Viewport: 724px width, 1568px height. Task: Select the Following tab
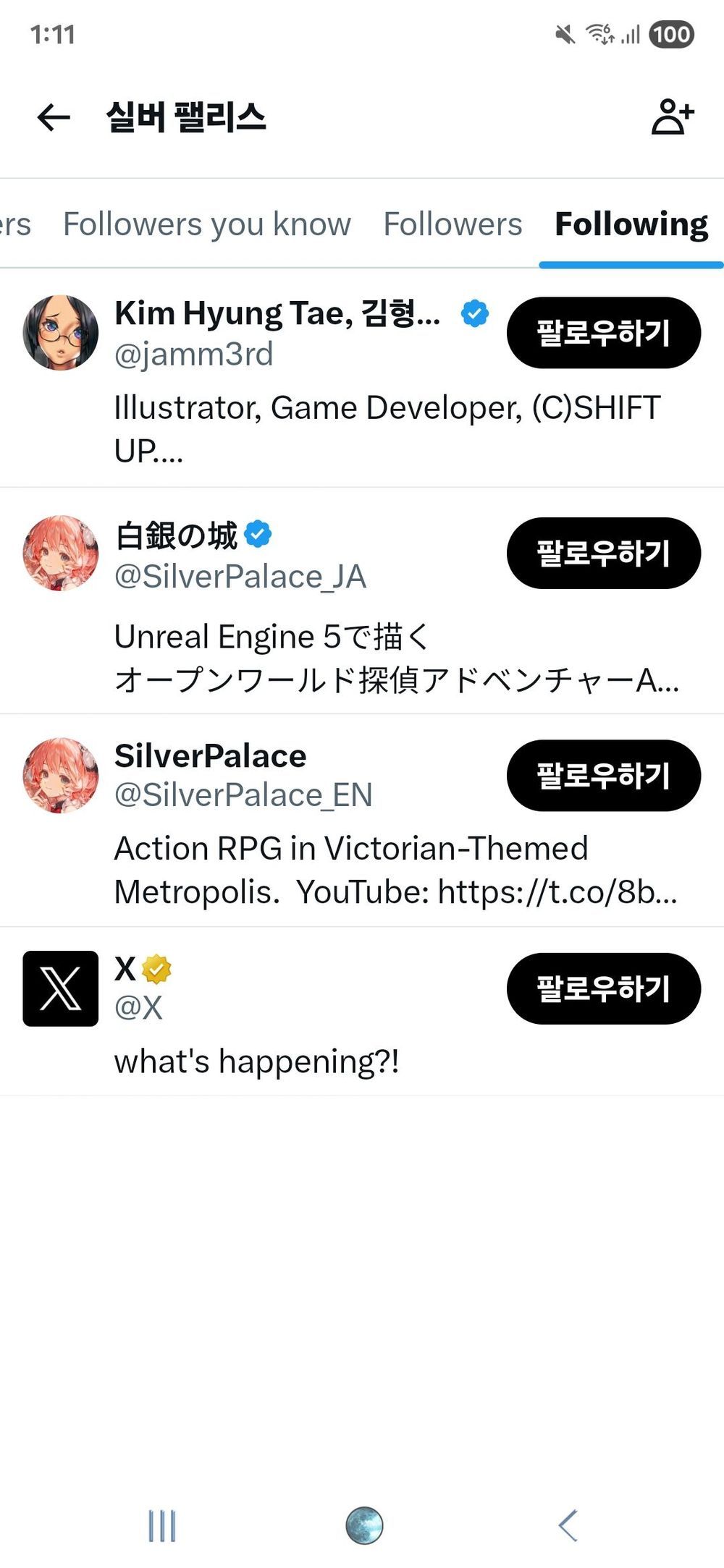tap(631, 224)
